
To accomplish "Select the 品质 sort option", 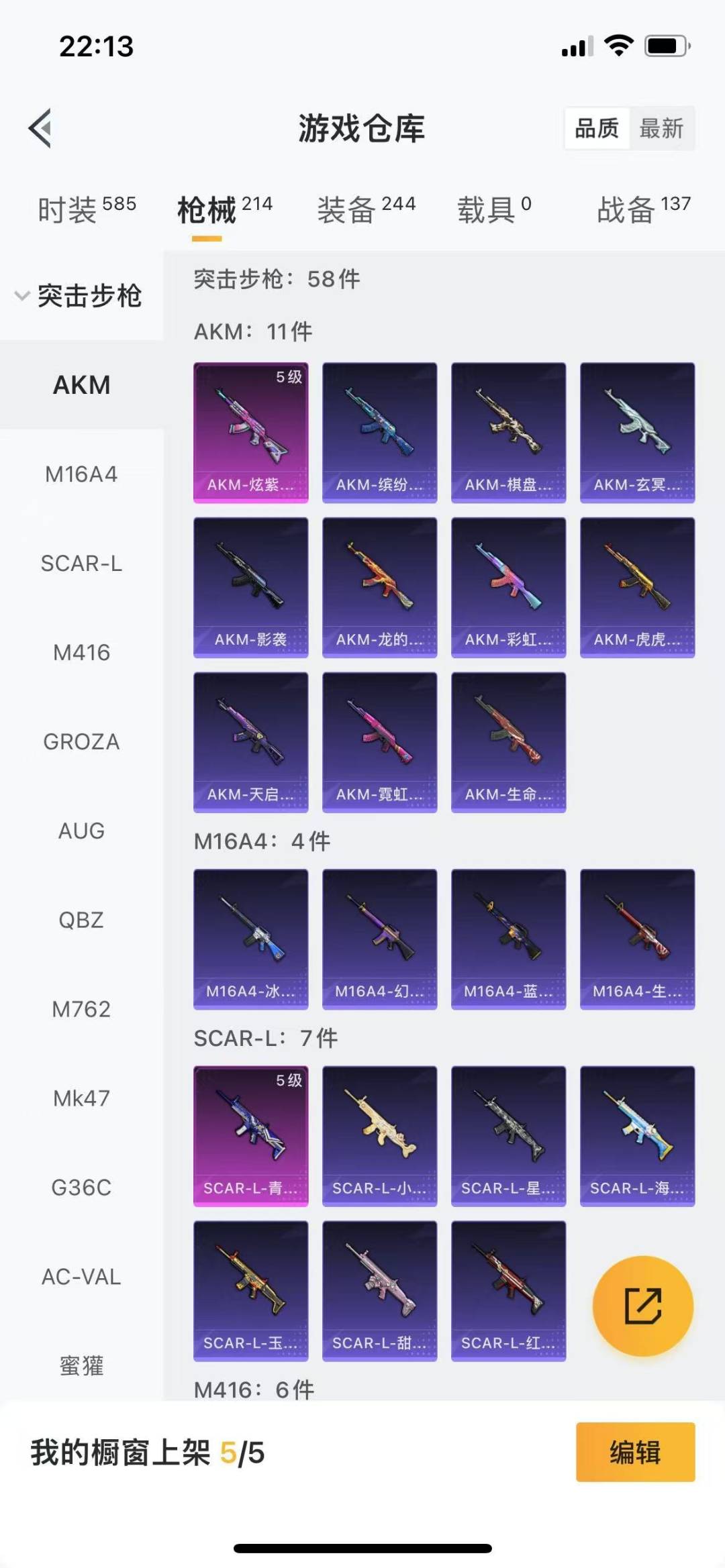I will (597, 127).
